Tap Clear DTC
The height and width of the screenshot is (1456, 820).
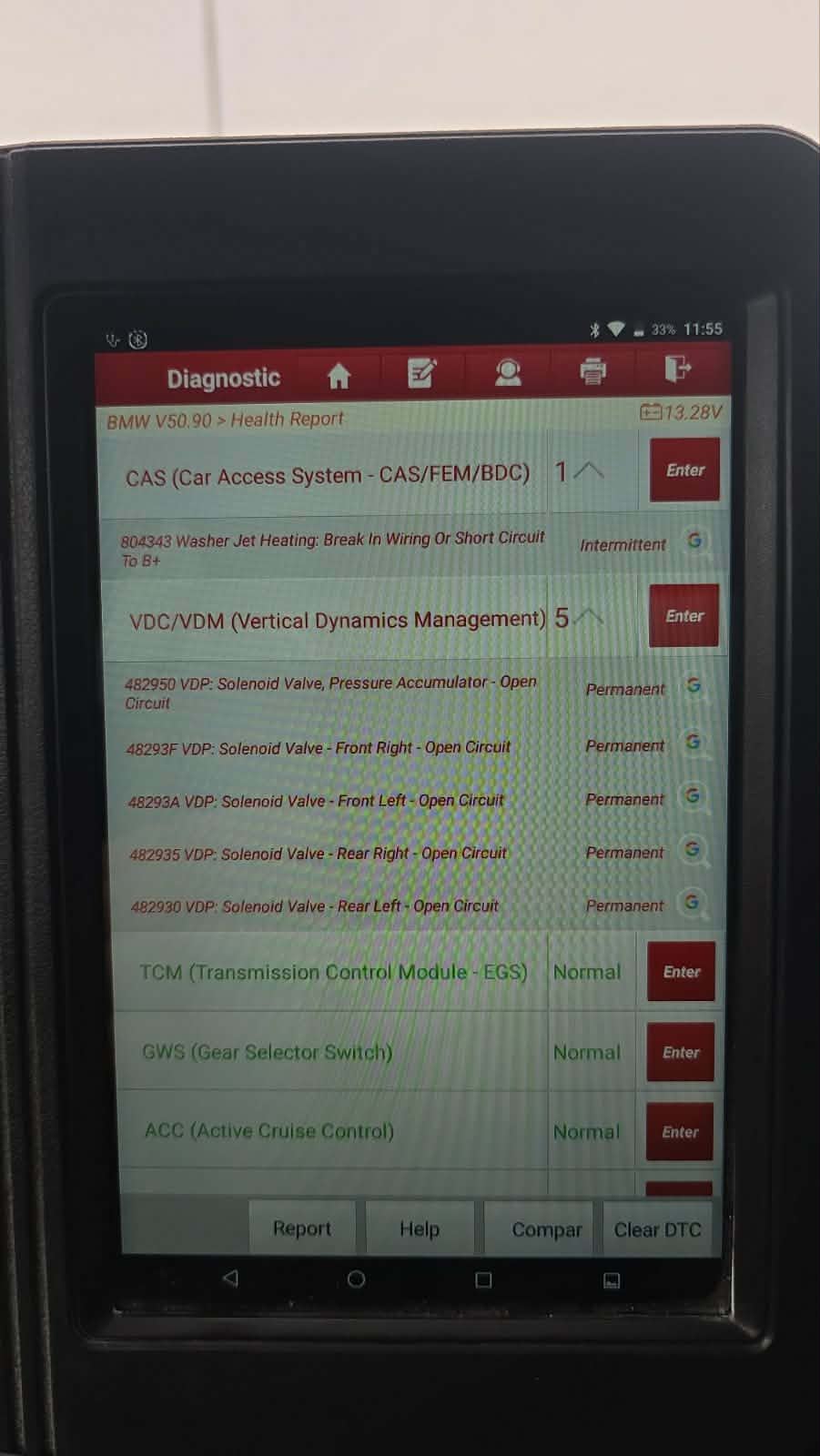657,1229
